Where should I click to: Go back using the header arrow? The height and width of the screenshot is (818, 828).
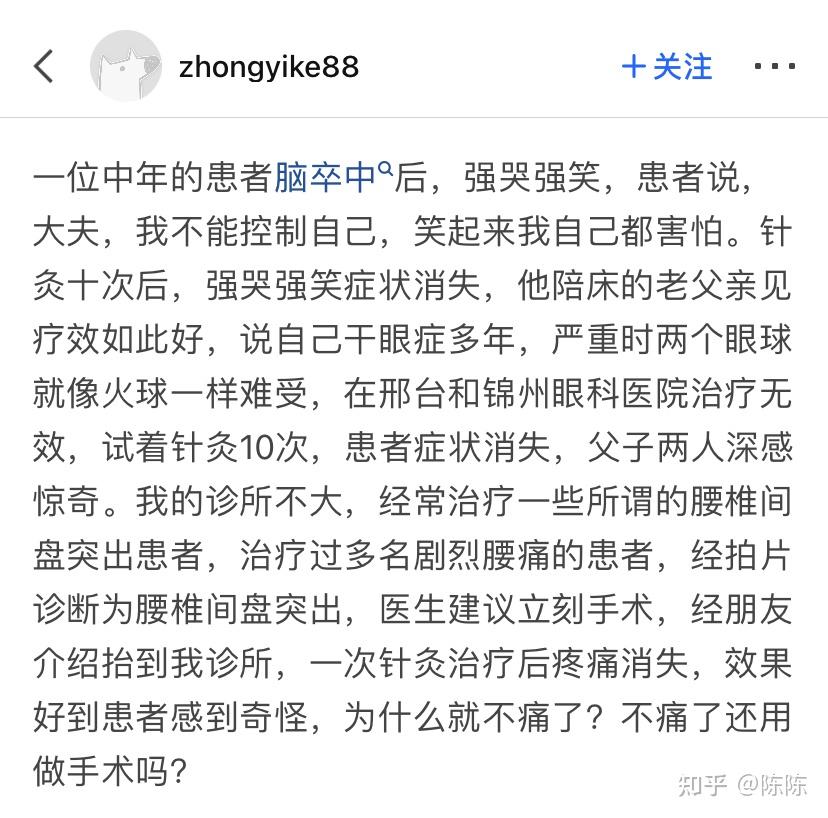click(44, 66)
